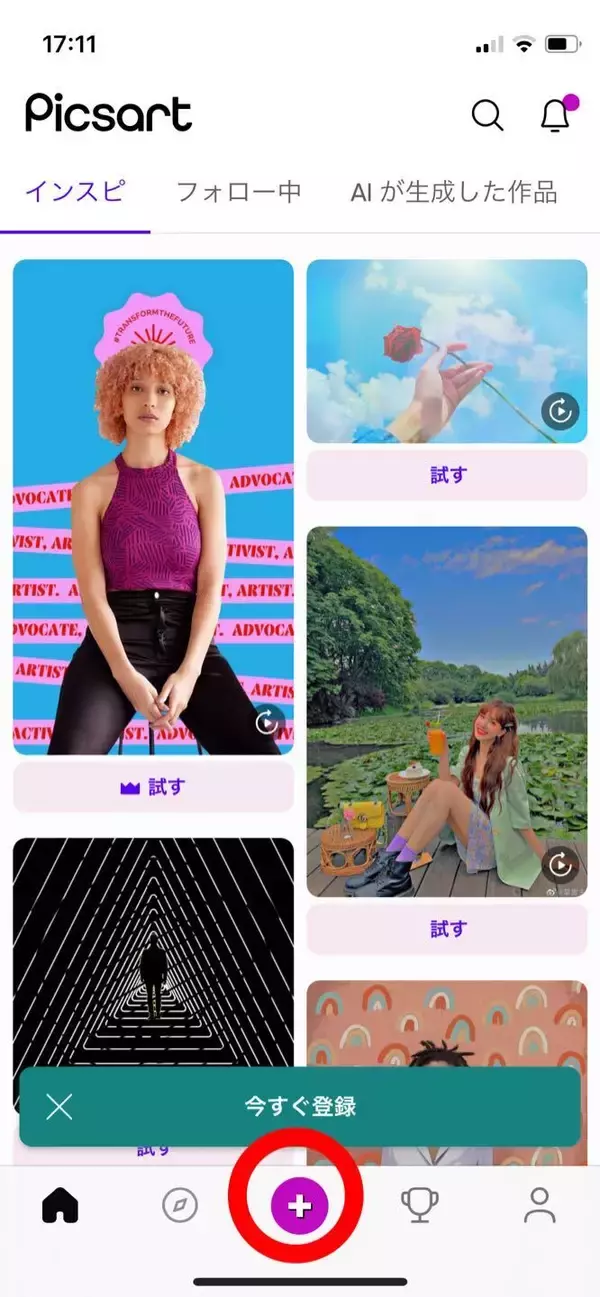Dismiss the 今すぐ登録 banner

(59, 1106)
